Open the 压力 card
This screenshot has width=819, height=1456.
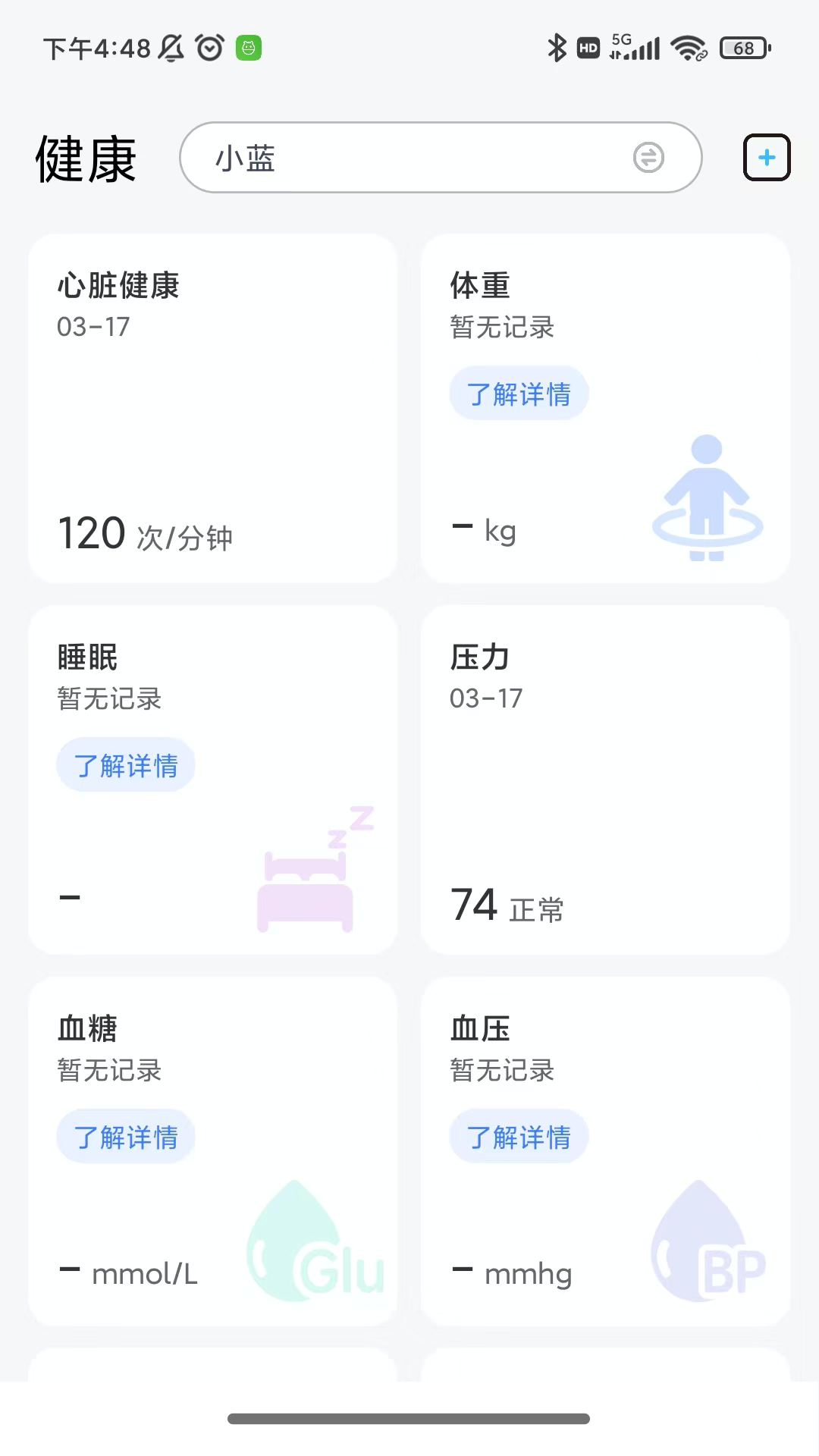point(605,781)
